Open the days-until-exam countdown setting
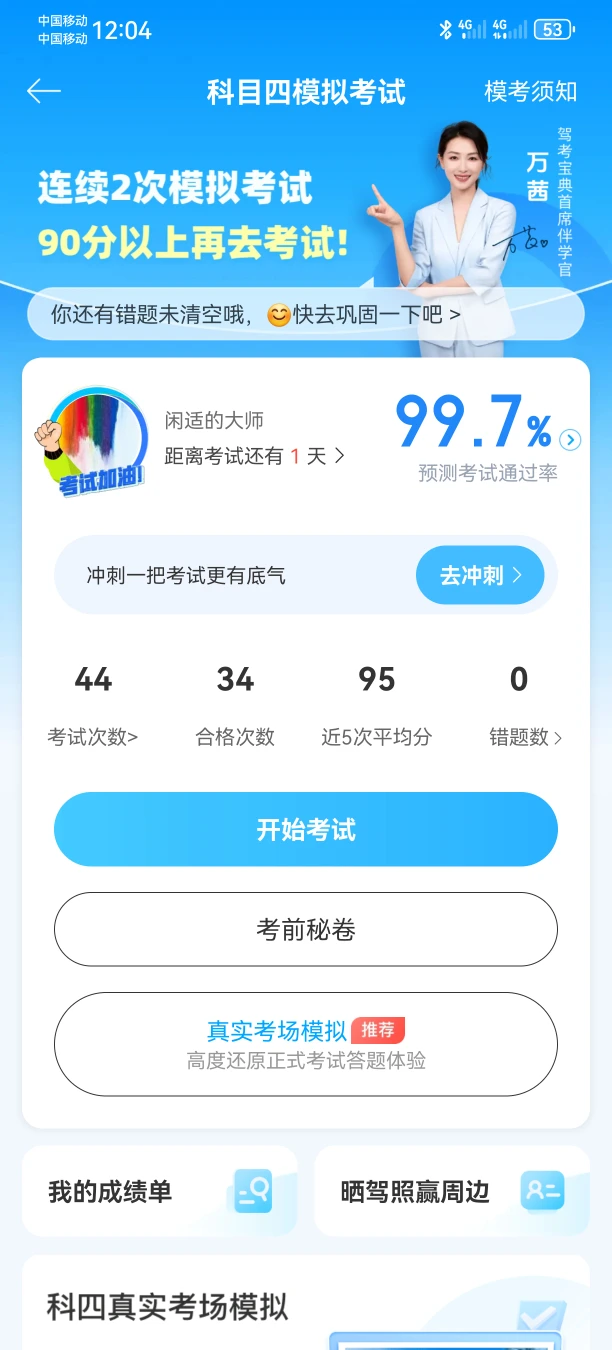This screenshot has width=612, height=1350. [x=254, y=456]
